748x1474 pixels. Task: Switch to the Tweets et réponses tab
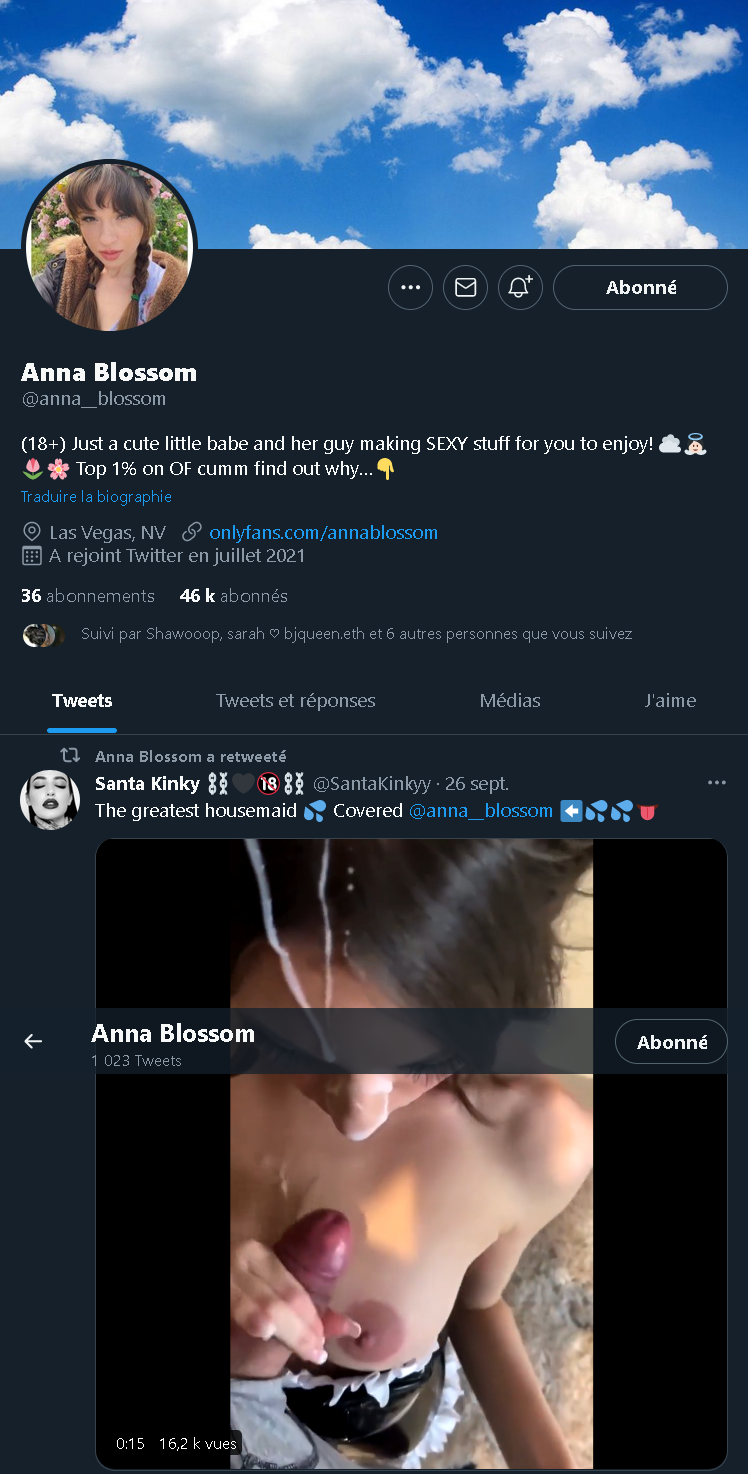pos(296,701)
